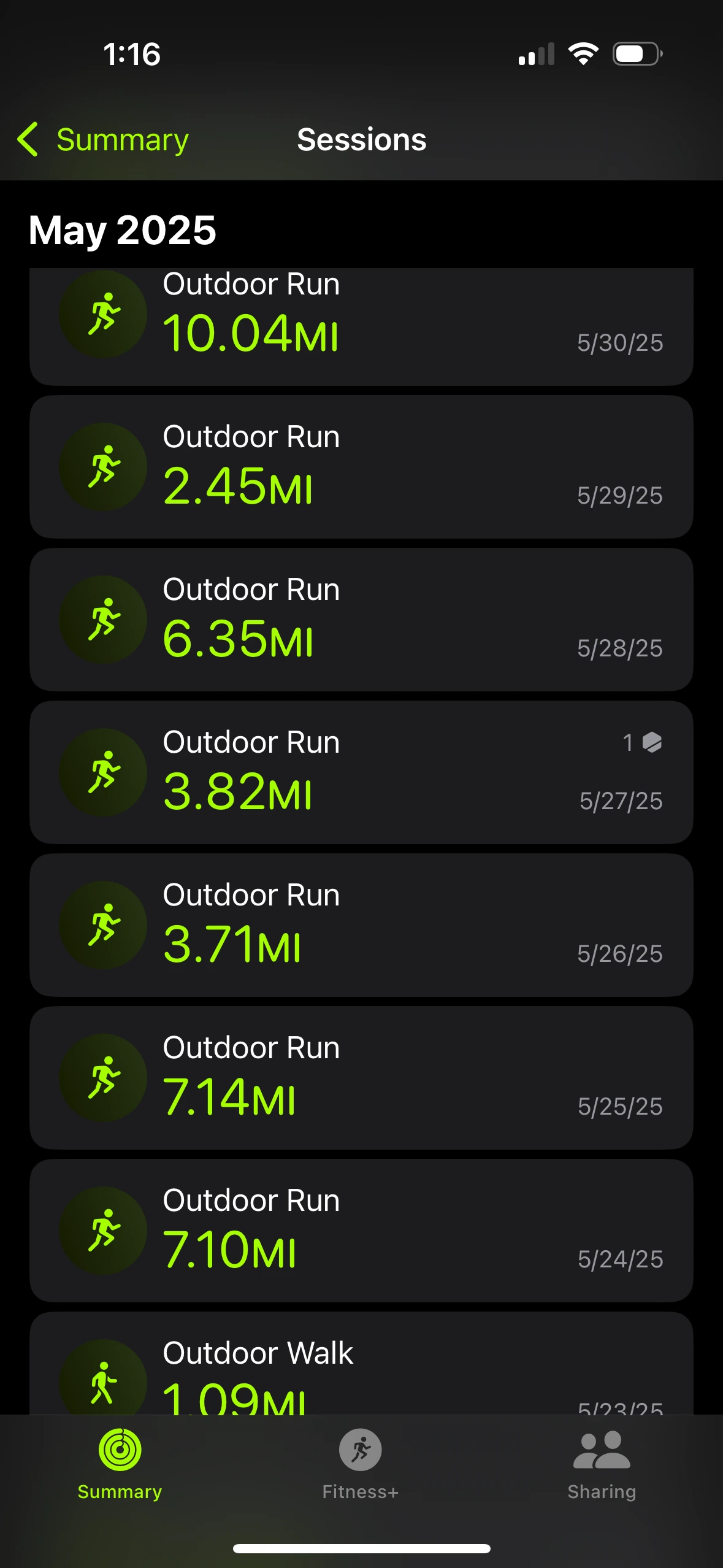Switch to the Fitness+ tab
This screenshot has height=1568, width=723.
point(361,1464)
